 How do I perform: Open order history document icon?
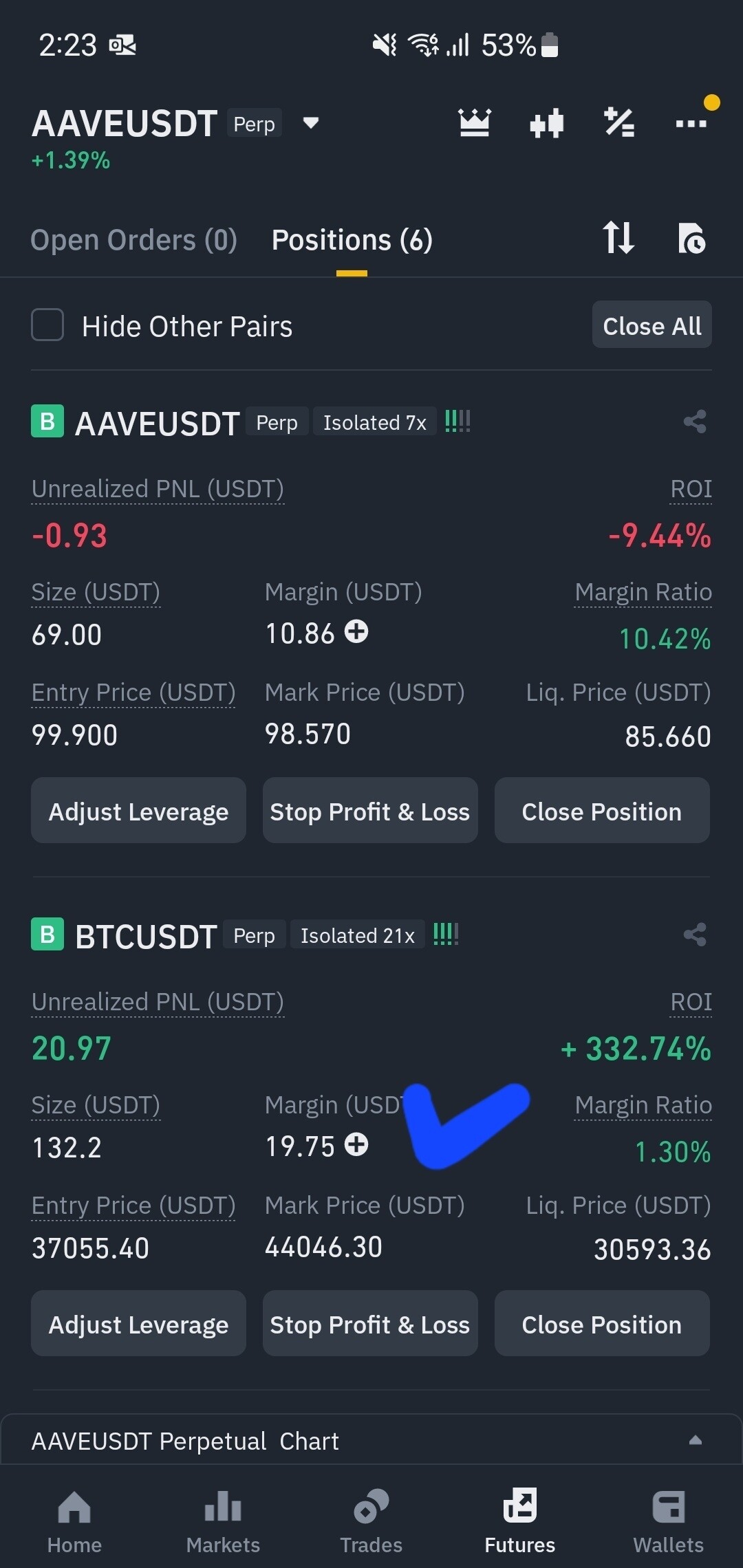(691, 239)
